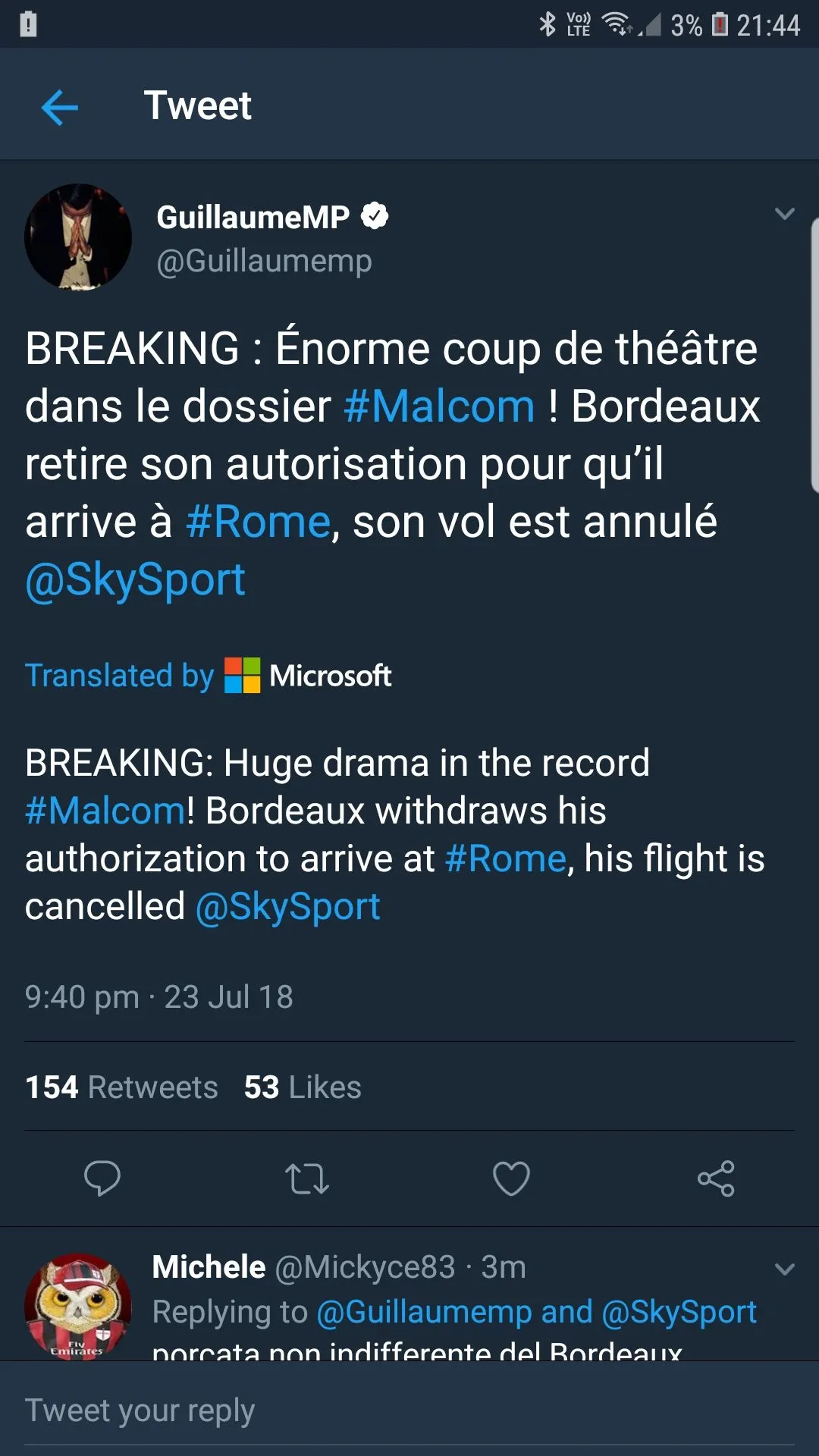
Task: Reply to GuillaumeMP's tweet via comment icon
Action: (102, 1178)
